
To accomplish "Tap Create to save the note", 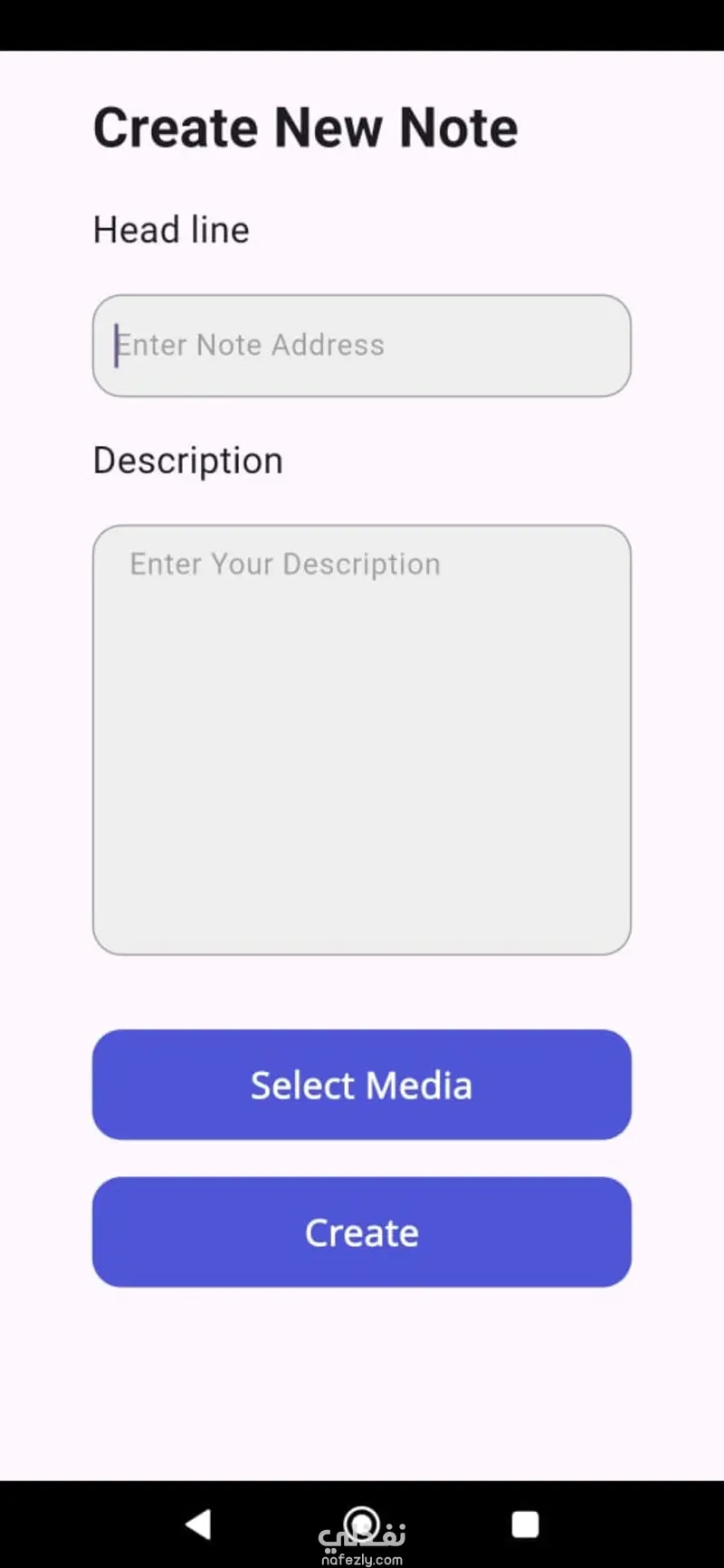I will [362, 1232].
